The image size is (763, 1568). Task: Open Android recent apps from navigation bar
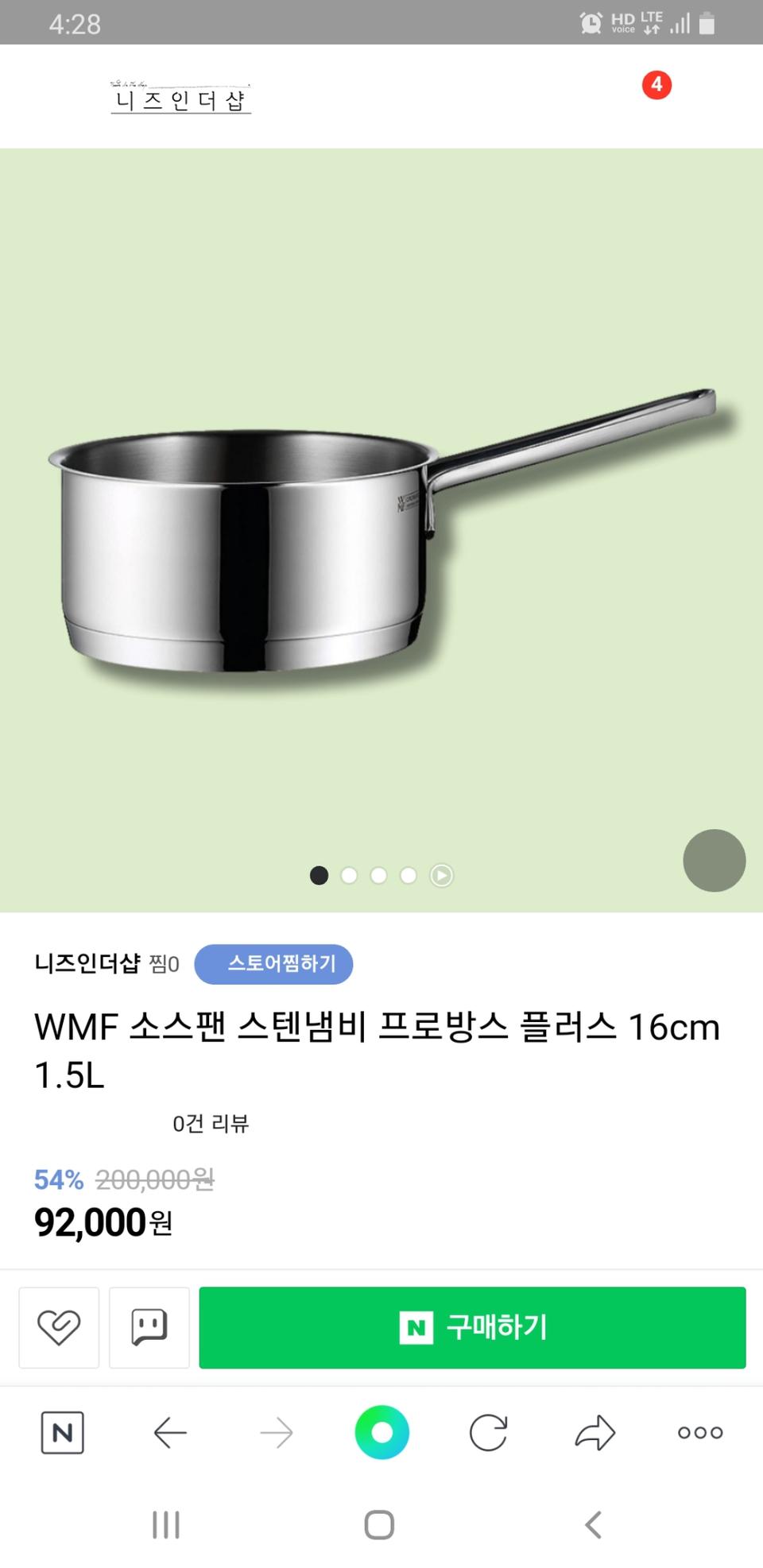(x=165, y=1525)
